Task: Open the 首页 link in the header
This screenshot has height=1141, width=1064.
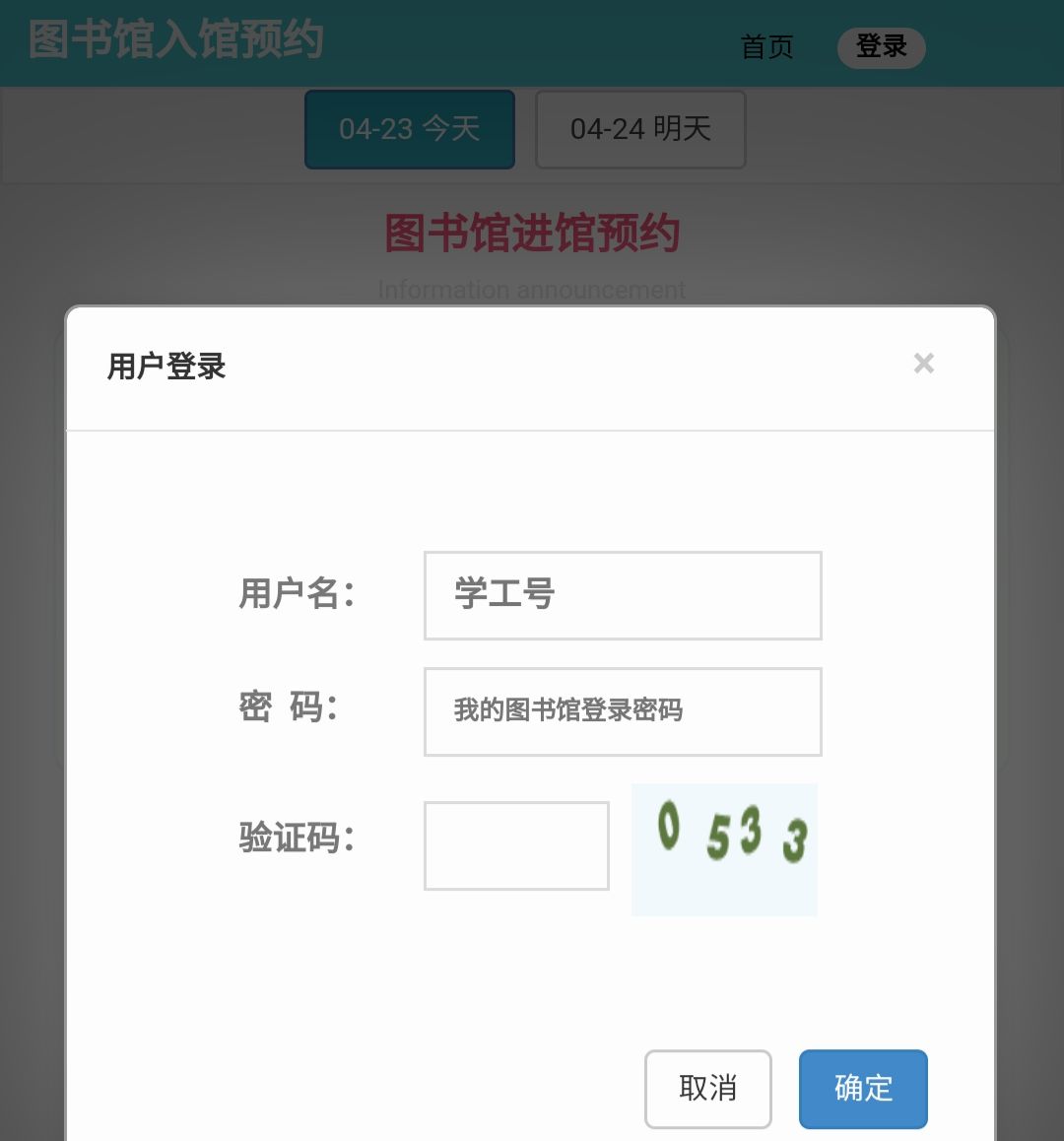Action: click(x=766, y=47)
